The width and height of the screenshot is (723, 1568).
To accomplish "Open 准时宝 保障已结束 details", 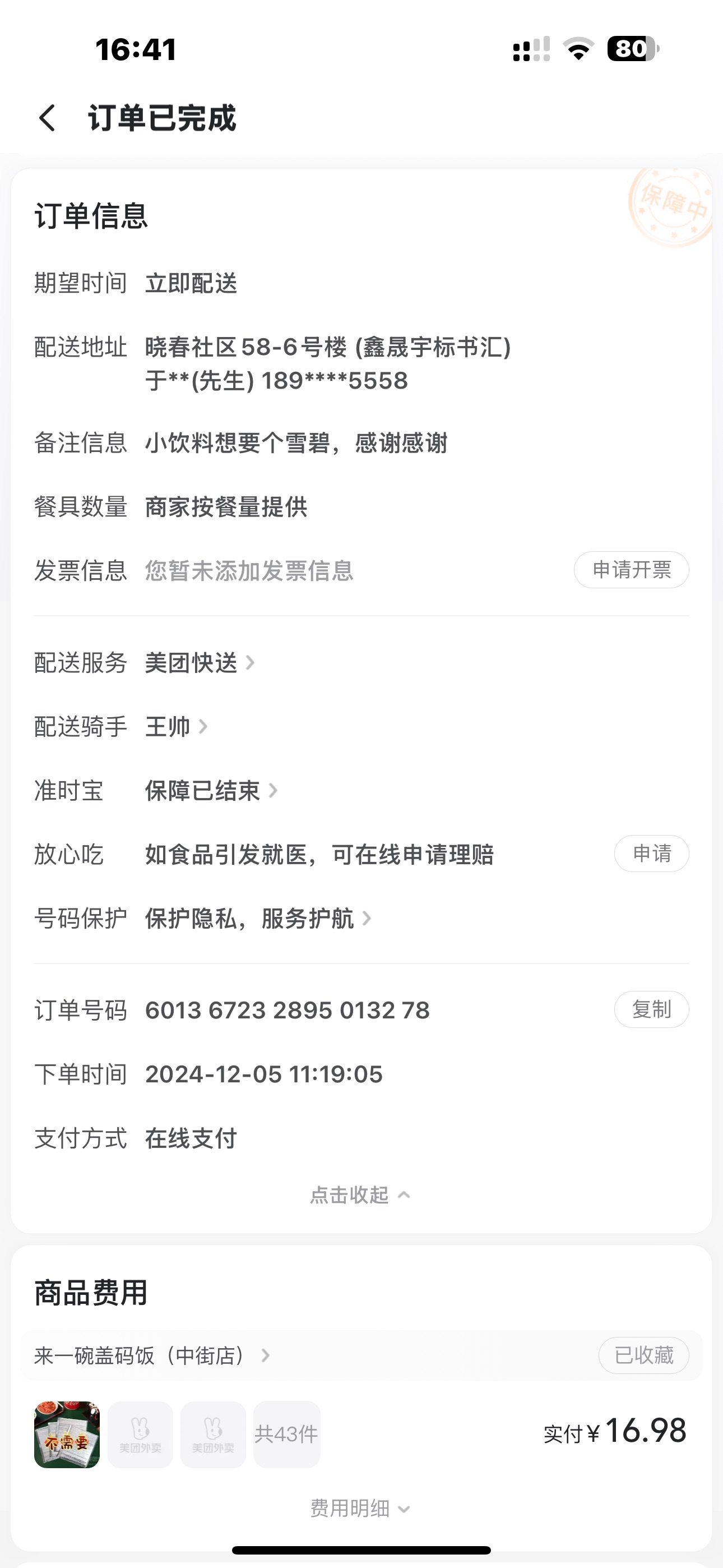I will pyautogui.click(x=211, y=791).
